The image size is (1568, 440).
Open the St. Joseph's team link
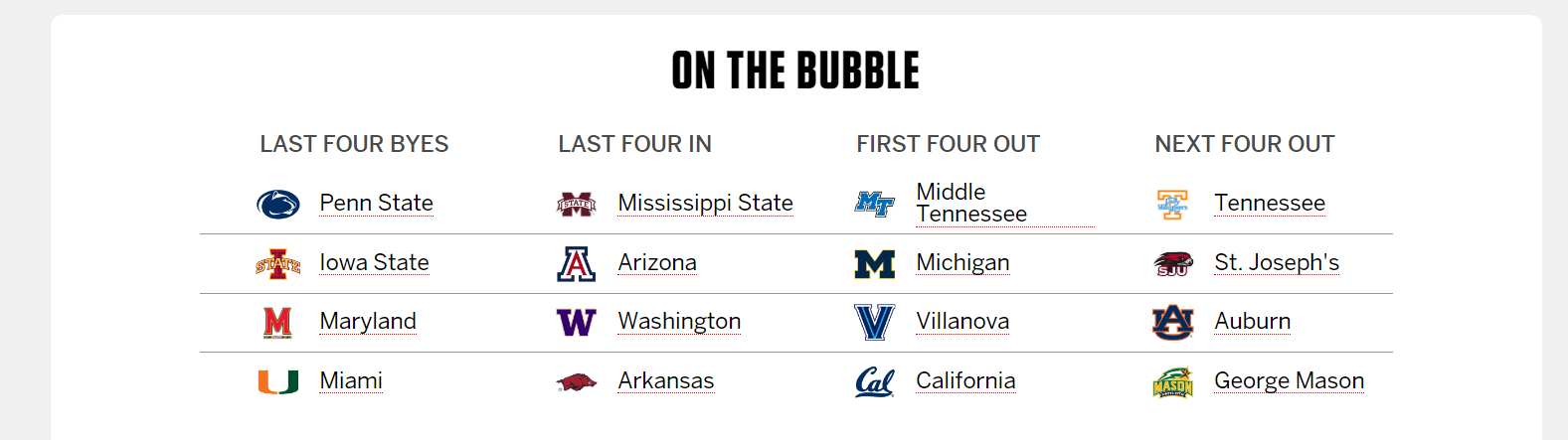[1277, 263]
